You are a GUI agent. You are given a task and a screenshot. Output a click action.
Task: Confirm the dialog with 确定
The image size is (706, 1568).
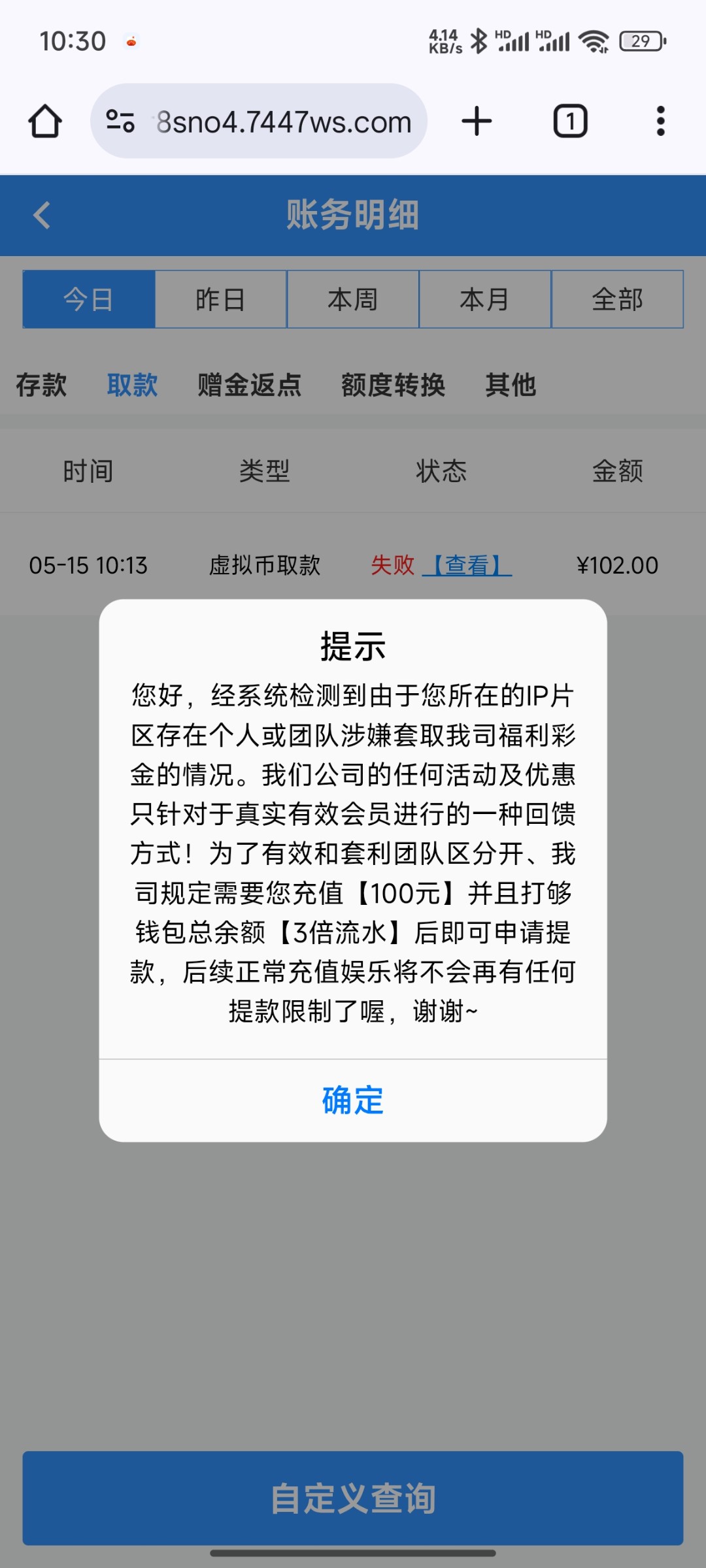click(353, 1100)
